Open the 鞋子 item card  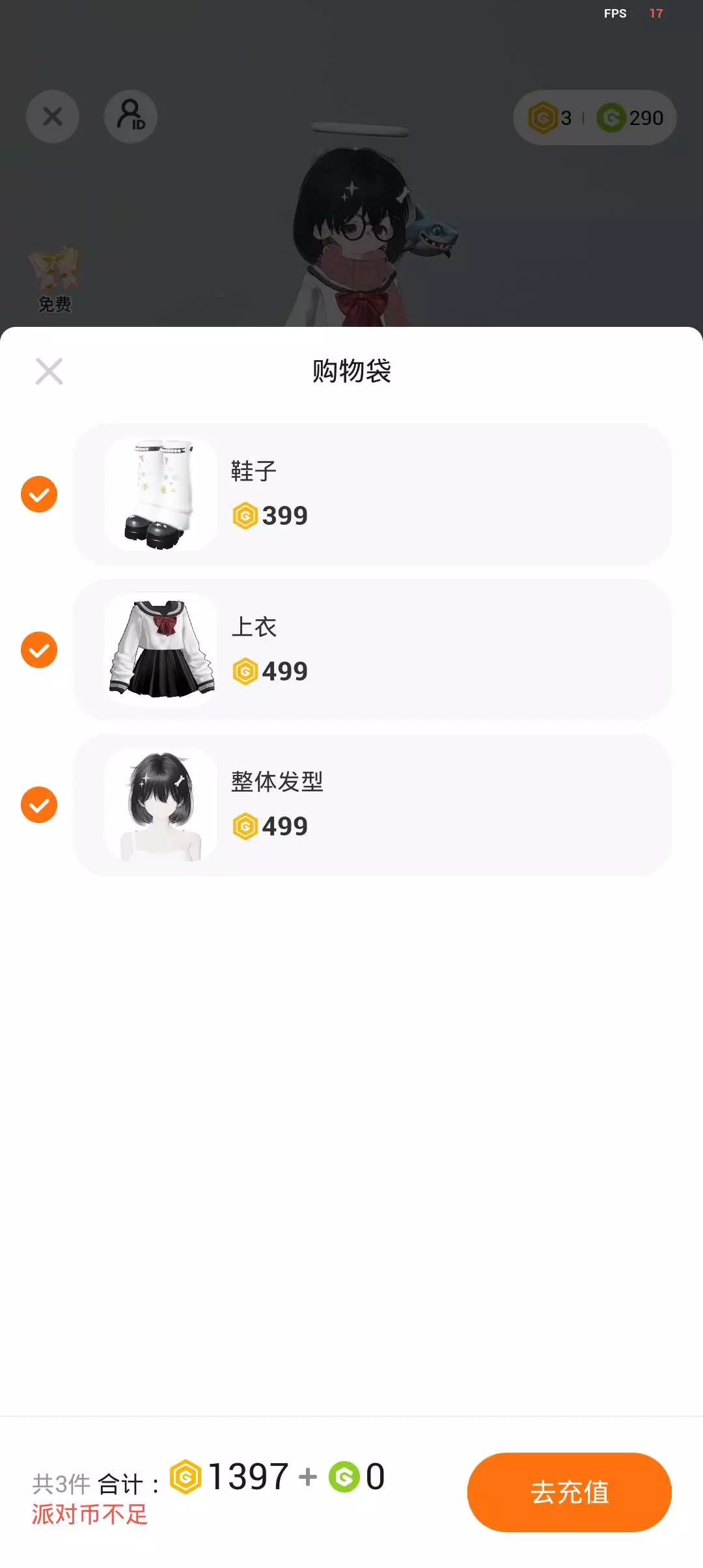pos(372,494)
